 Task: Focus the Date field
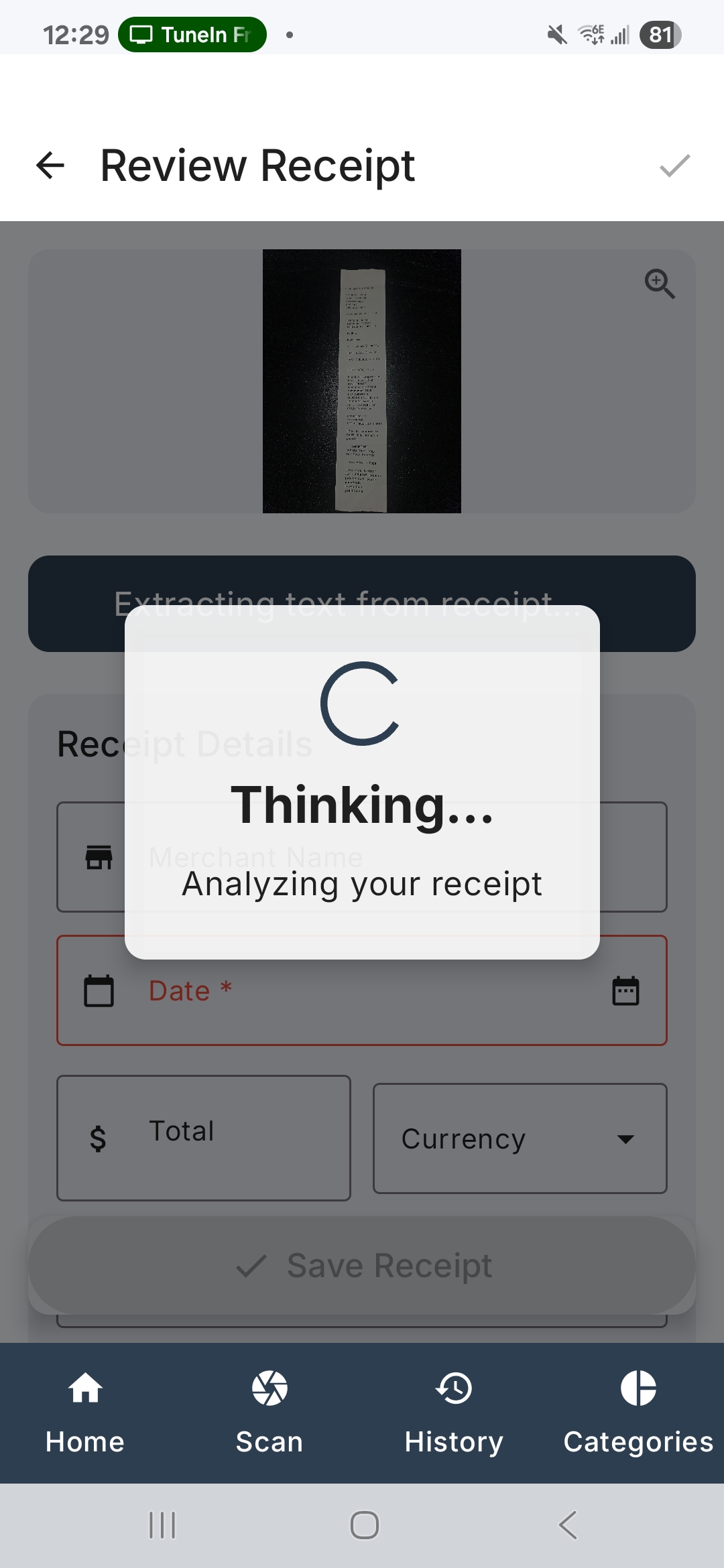(x=349, y=990)
